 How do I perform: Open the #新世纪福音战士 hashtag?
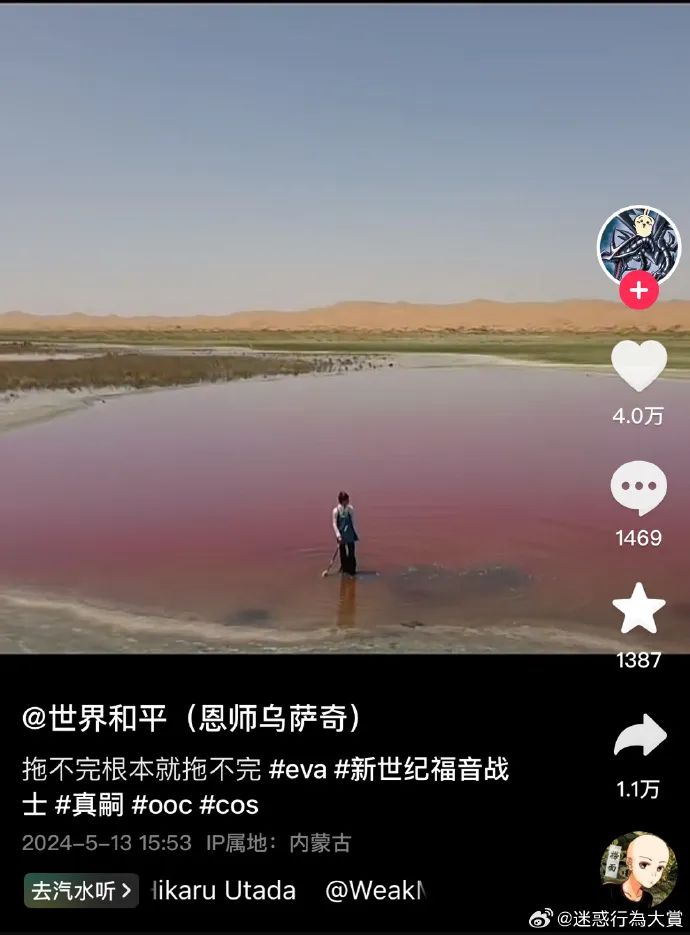(x=422, y=771)
